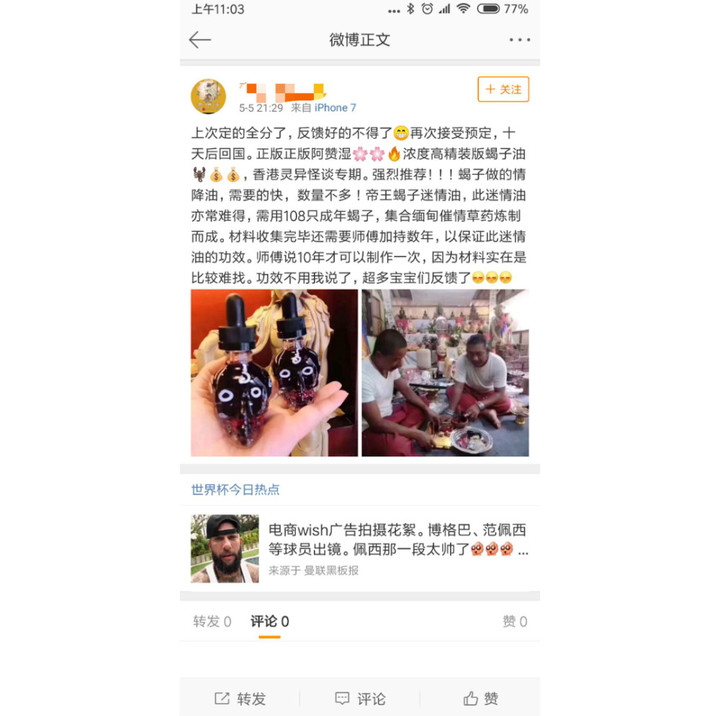The height and width of the screenshot is (716, 720).
Task: Repost using the bottom 转发 button
Action: [240, 698]
